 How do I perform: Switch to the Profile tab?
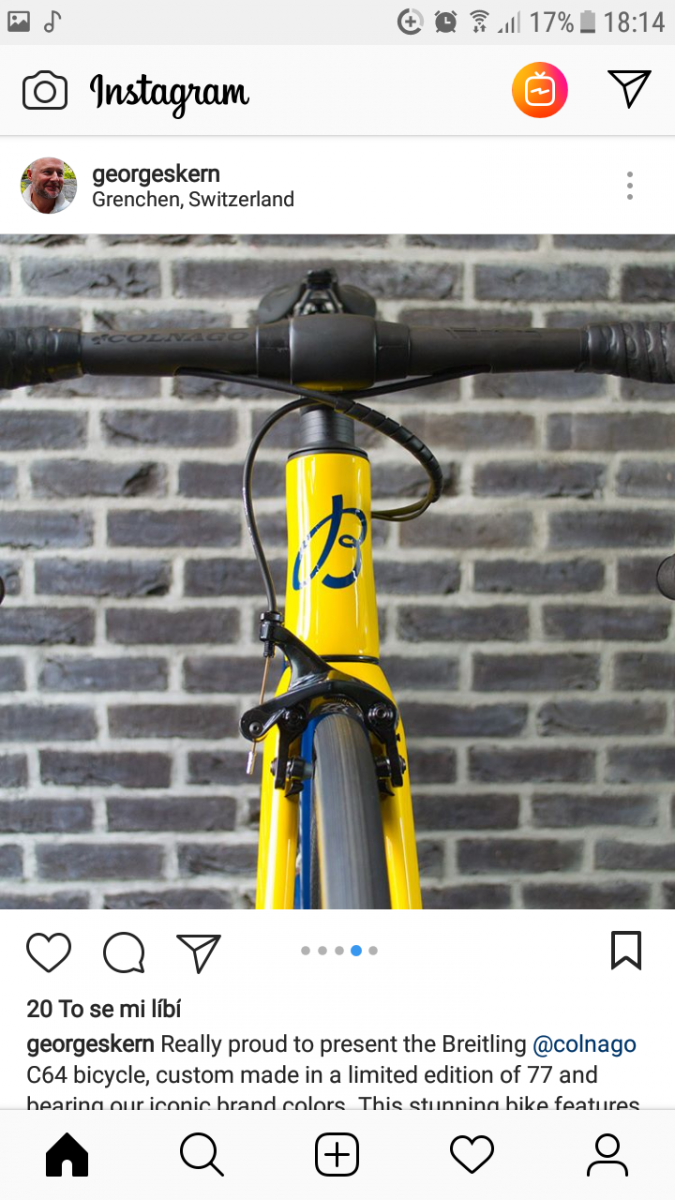pyautogui.click(x=607, y=1155)
